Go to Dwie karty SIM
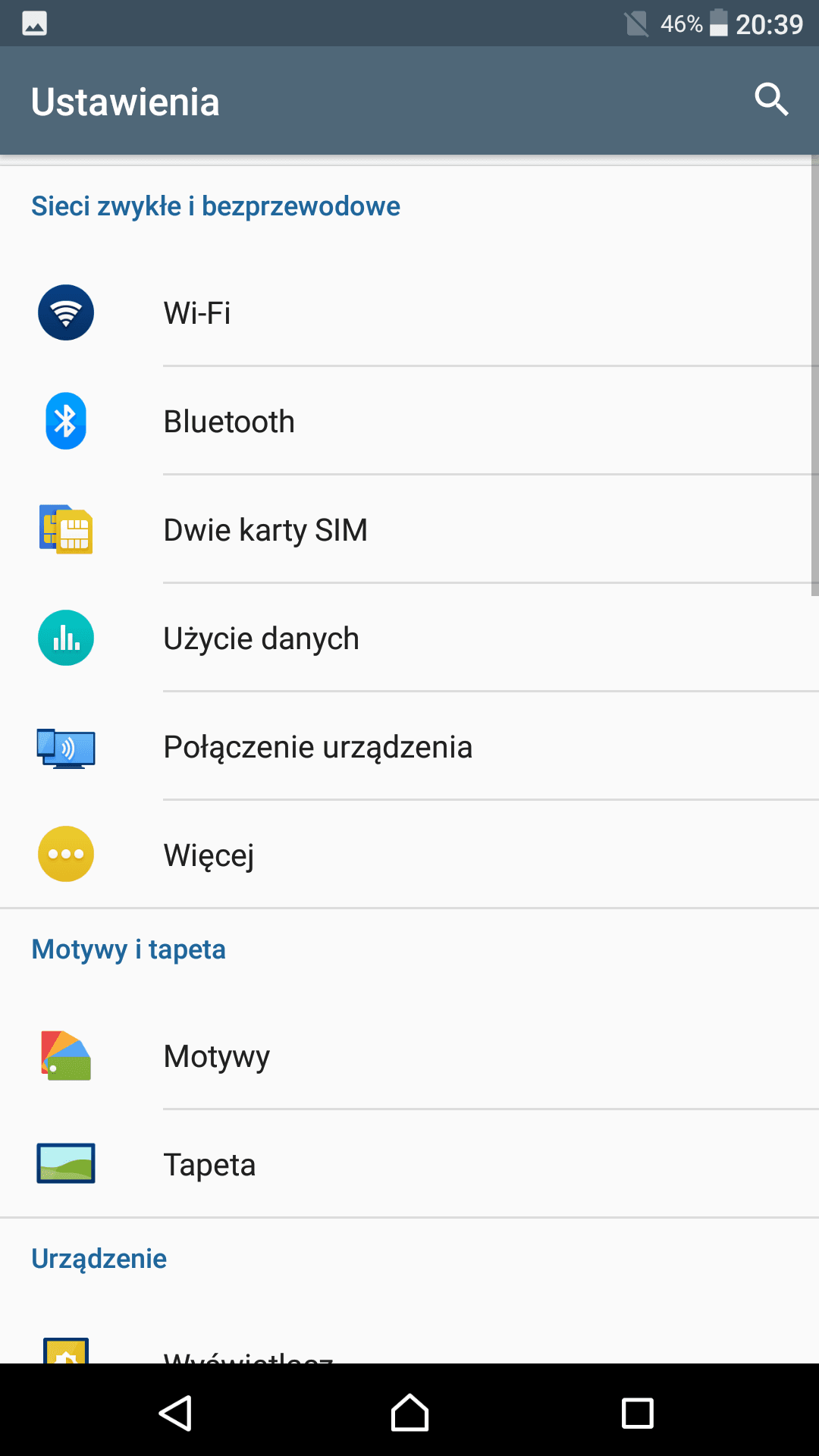Viewport: 819px width, 1456px height. [409, 529]
